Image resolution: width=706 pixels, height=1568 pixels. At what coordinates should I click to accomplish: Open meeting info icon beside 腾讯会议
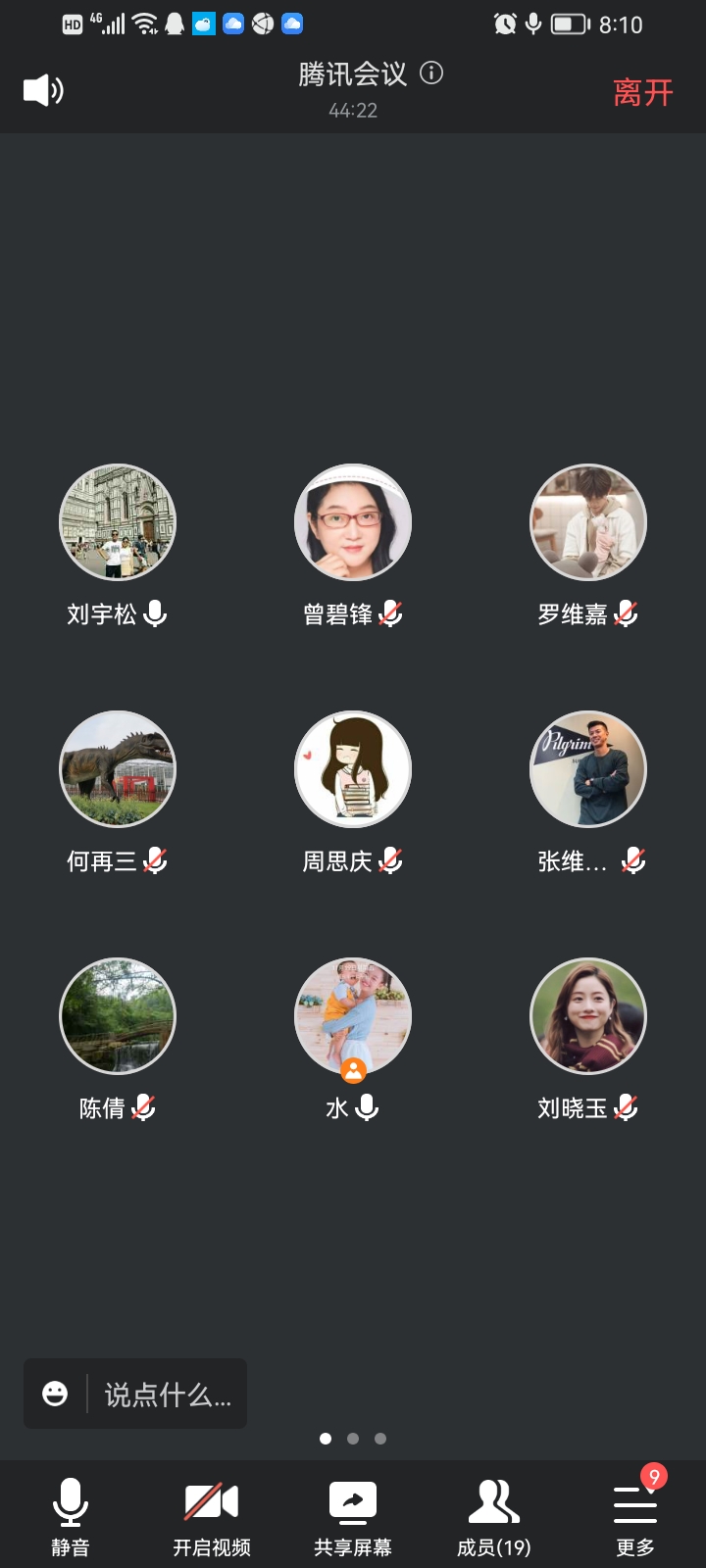coord(431,73)
